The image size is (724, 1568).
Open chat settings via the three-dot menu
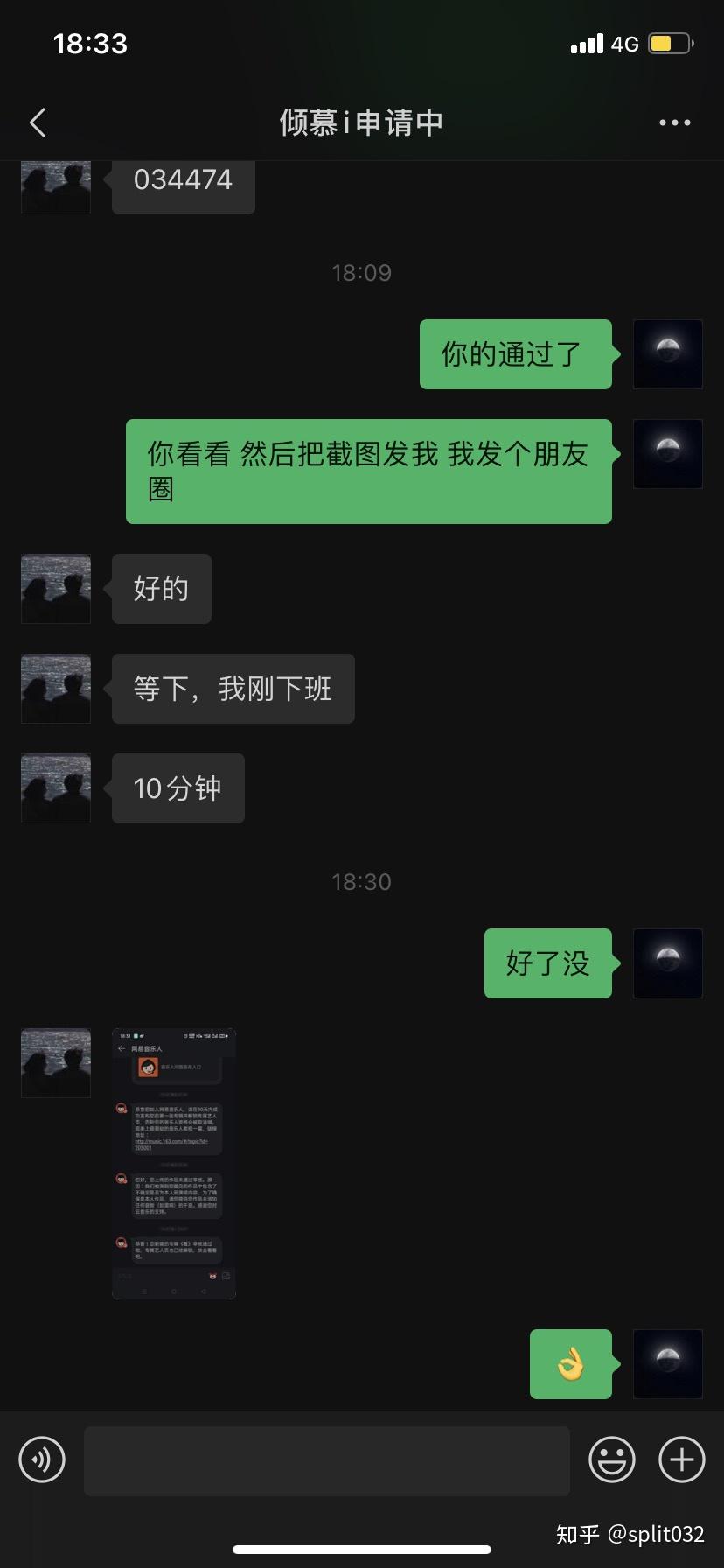point(674,122)
